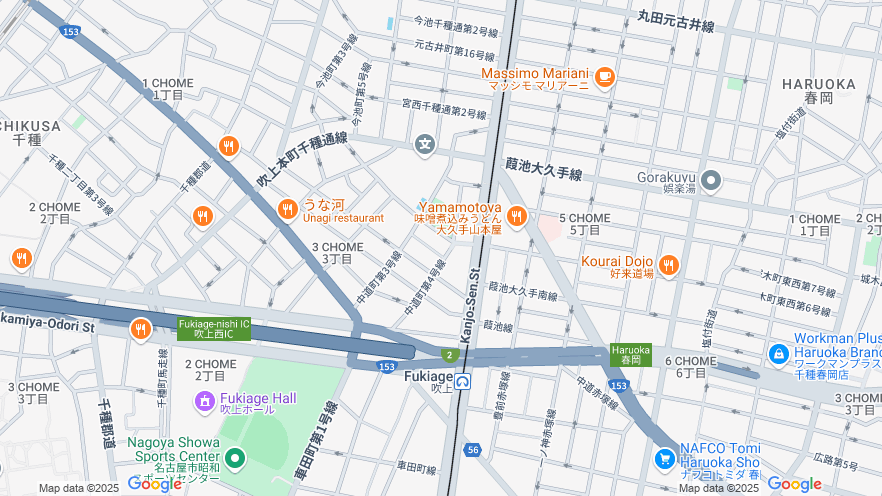
Task: Tap the Gorakuyu place marker
Action: [711, 181]
